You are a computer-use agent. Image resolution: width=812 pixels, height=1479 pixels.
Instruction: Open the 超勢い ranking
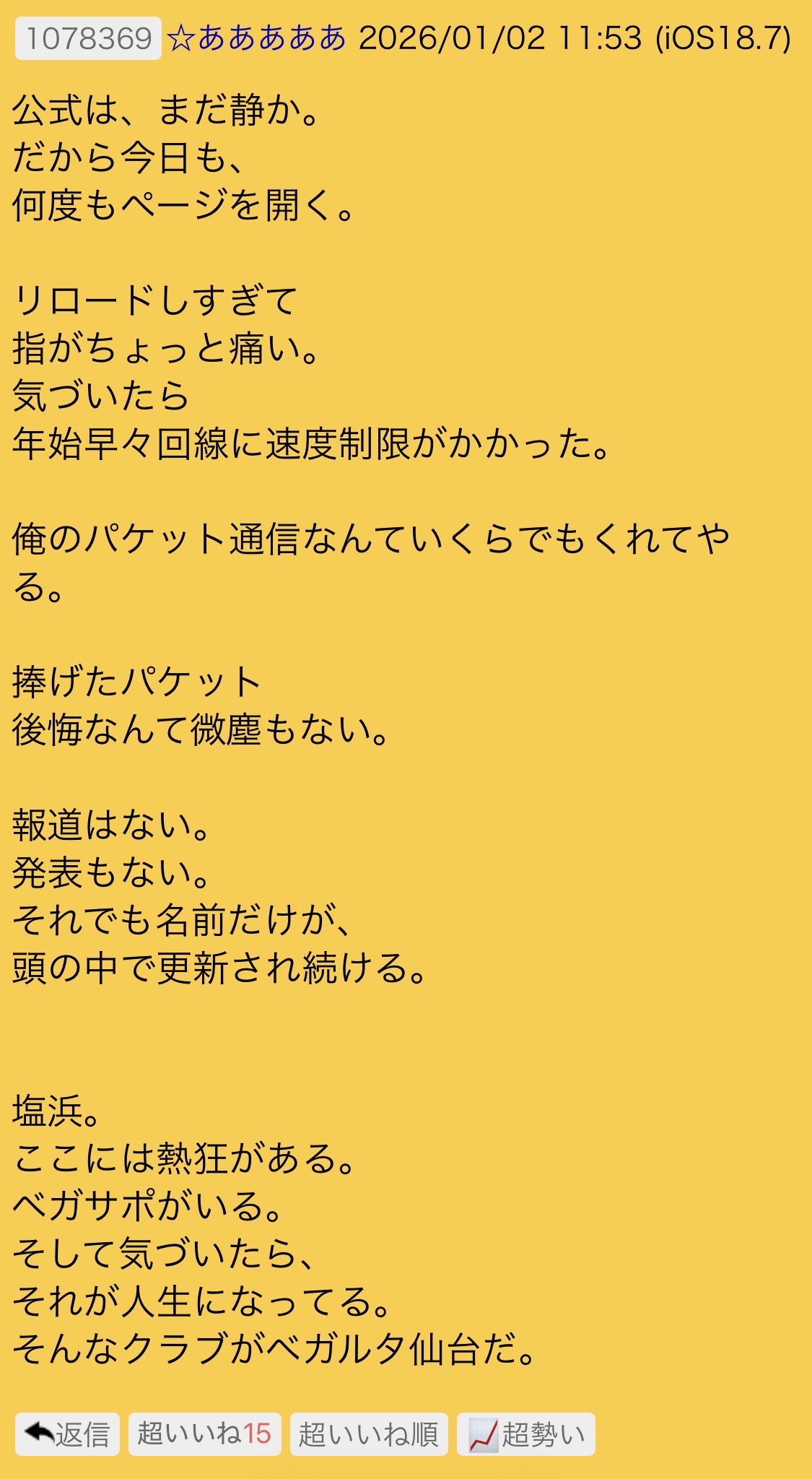(x=526, y=1434)
